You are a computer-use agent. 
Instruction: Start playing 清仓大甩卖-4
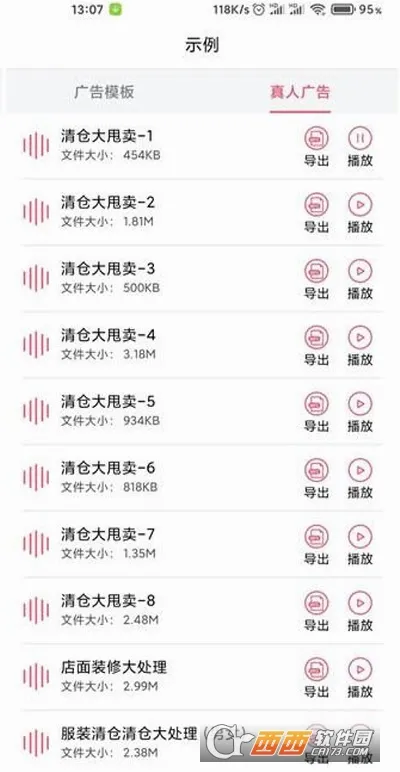coord(360,346)
